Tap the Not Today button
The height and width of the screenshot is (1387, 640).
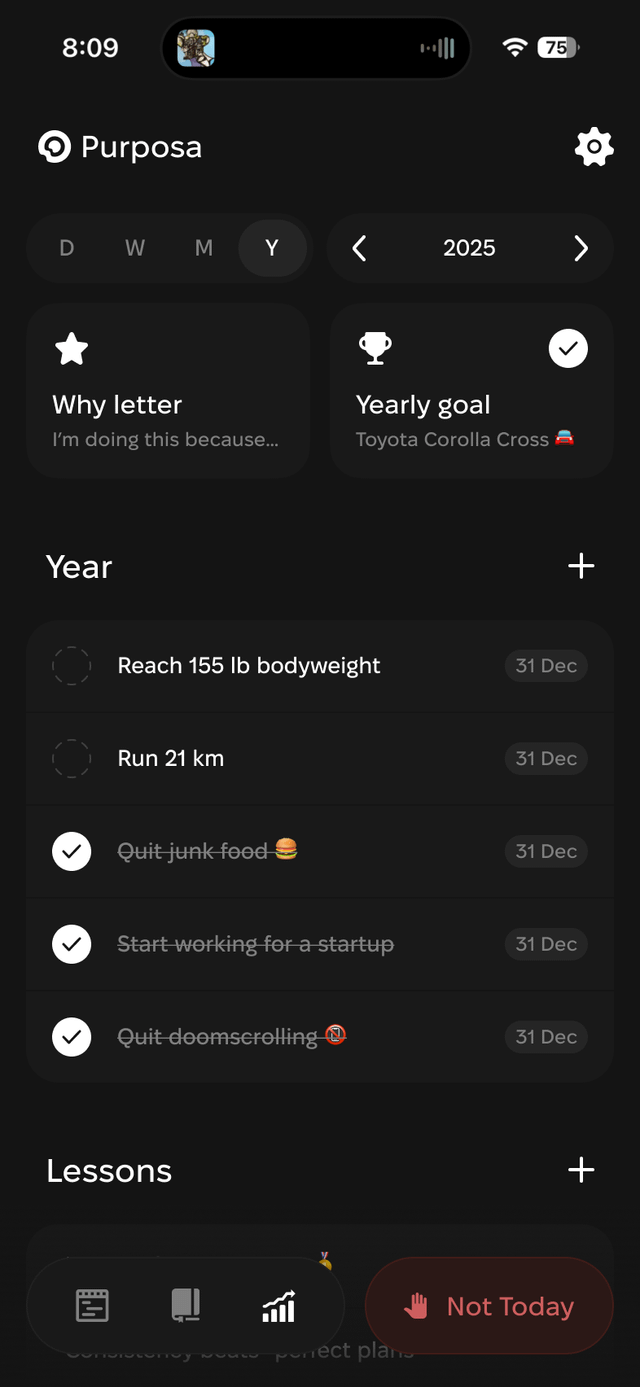pos(489,1306)
